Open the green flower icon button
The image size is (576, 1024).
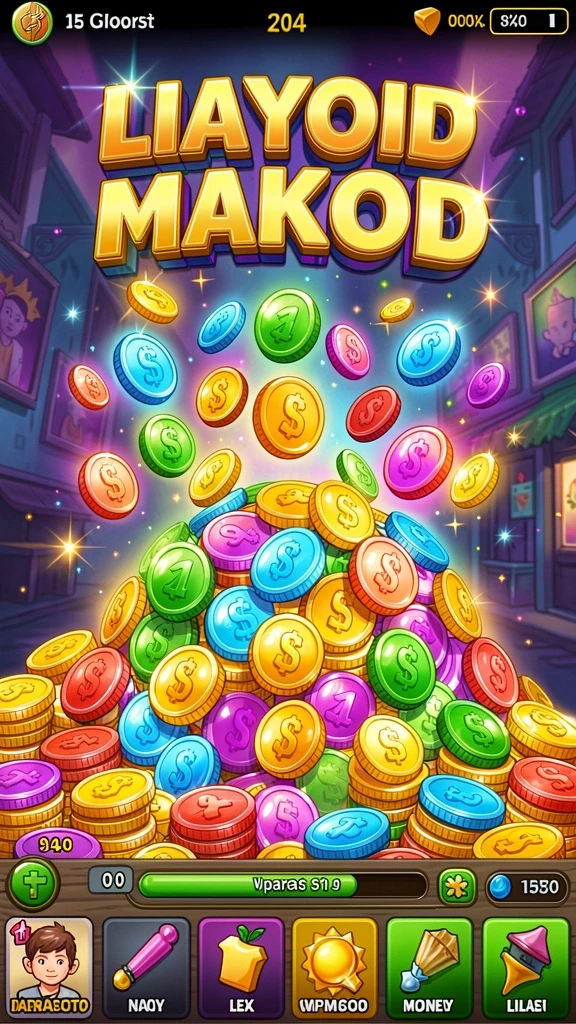pos(457,887)
